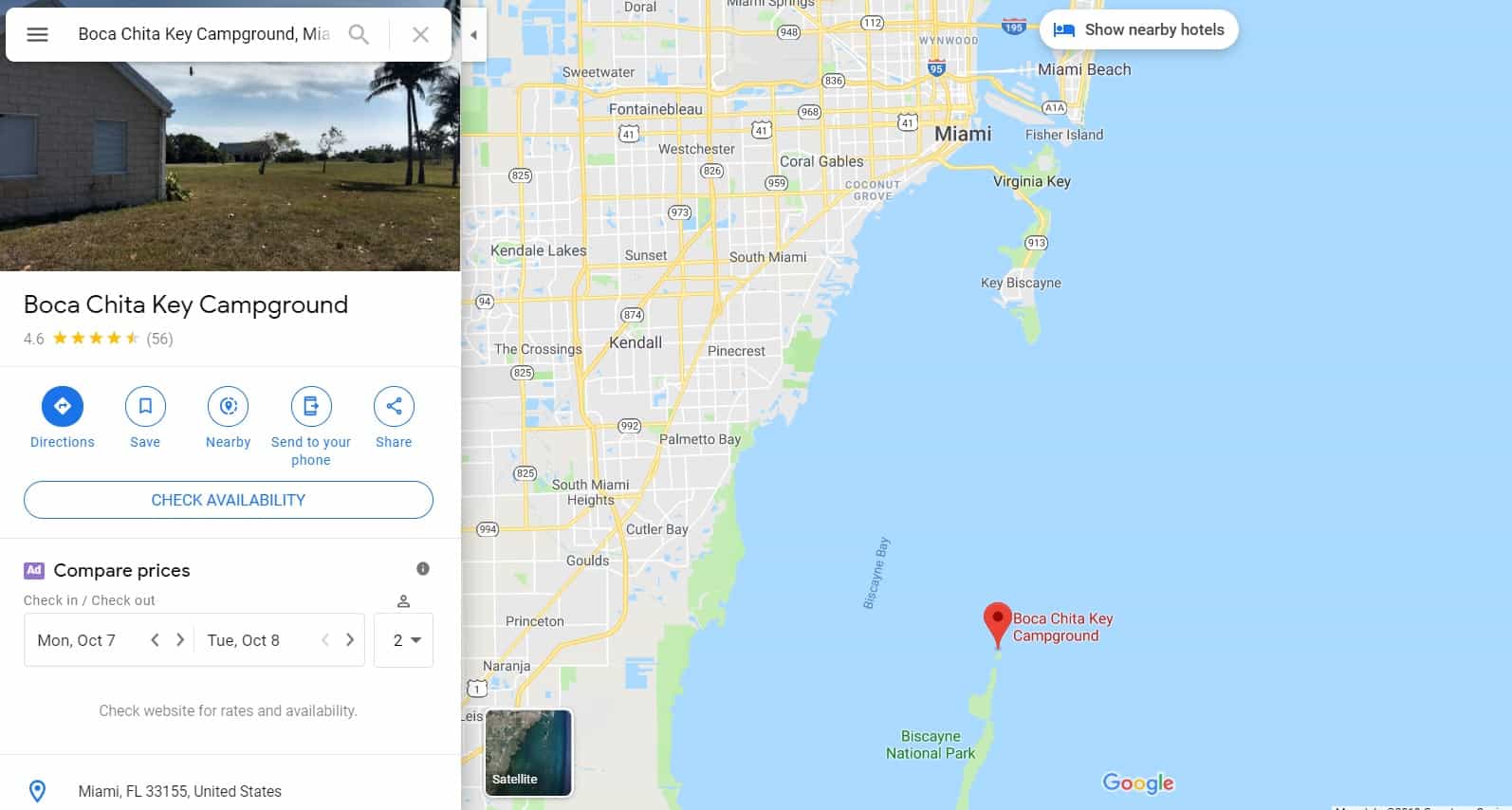Search Nearby places
Viewport: 1512px width, 810px height.
click(228, 407)
